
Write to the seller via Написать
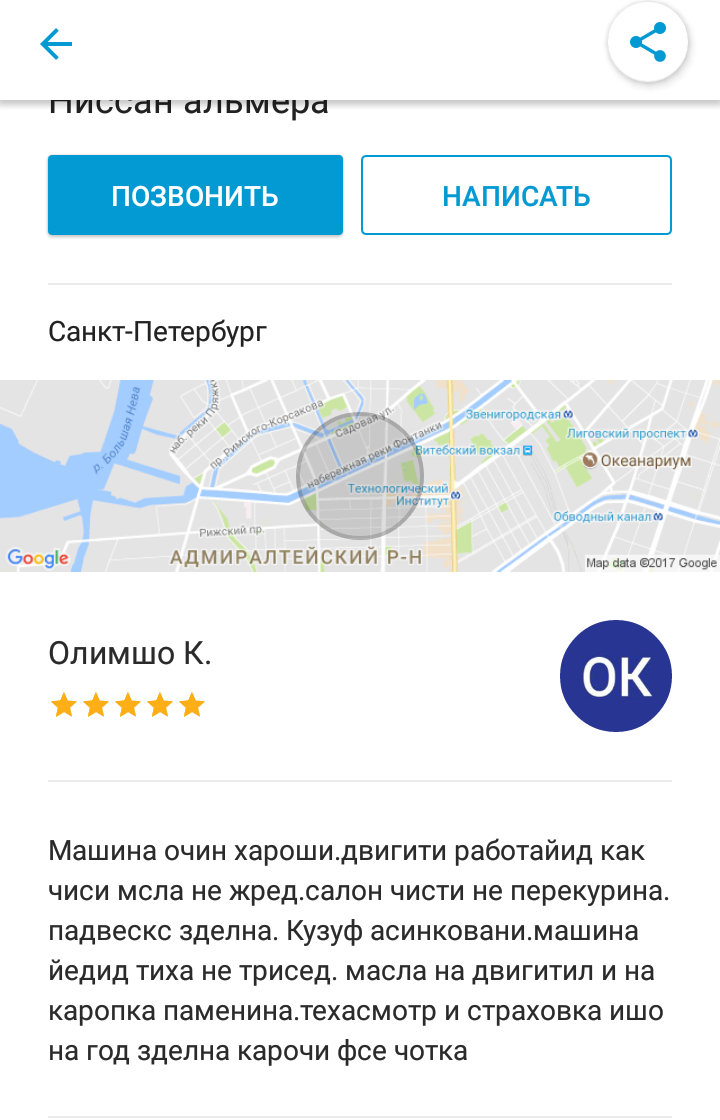(x=516, y=195)
